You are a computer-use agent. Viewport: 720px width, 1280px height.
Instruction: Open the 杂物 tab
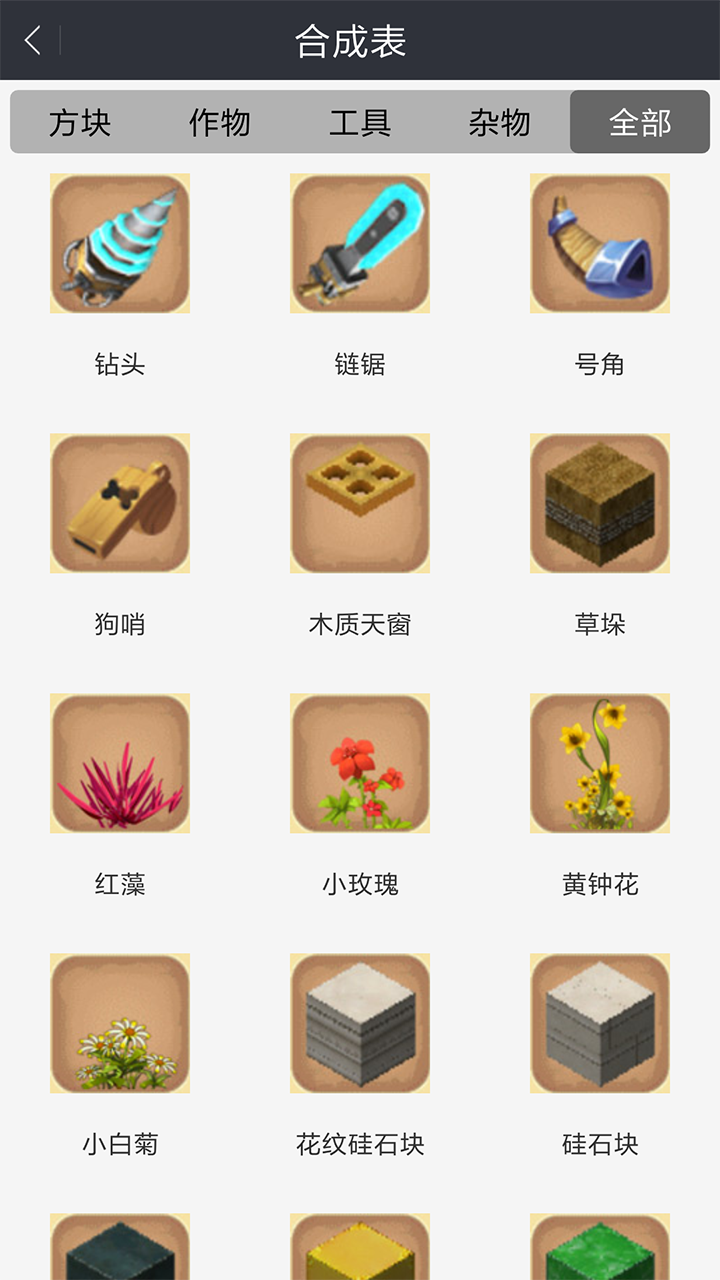pyautogui.click(x=500, y=122)
